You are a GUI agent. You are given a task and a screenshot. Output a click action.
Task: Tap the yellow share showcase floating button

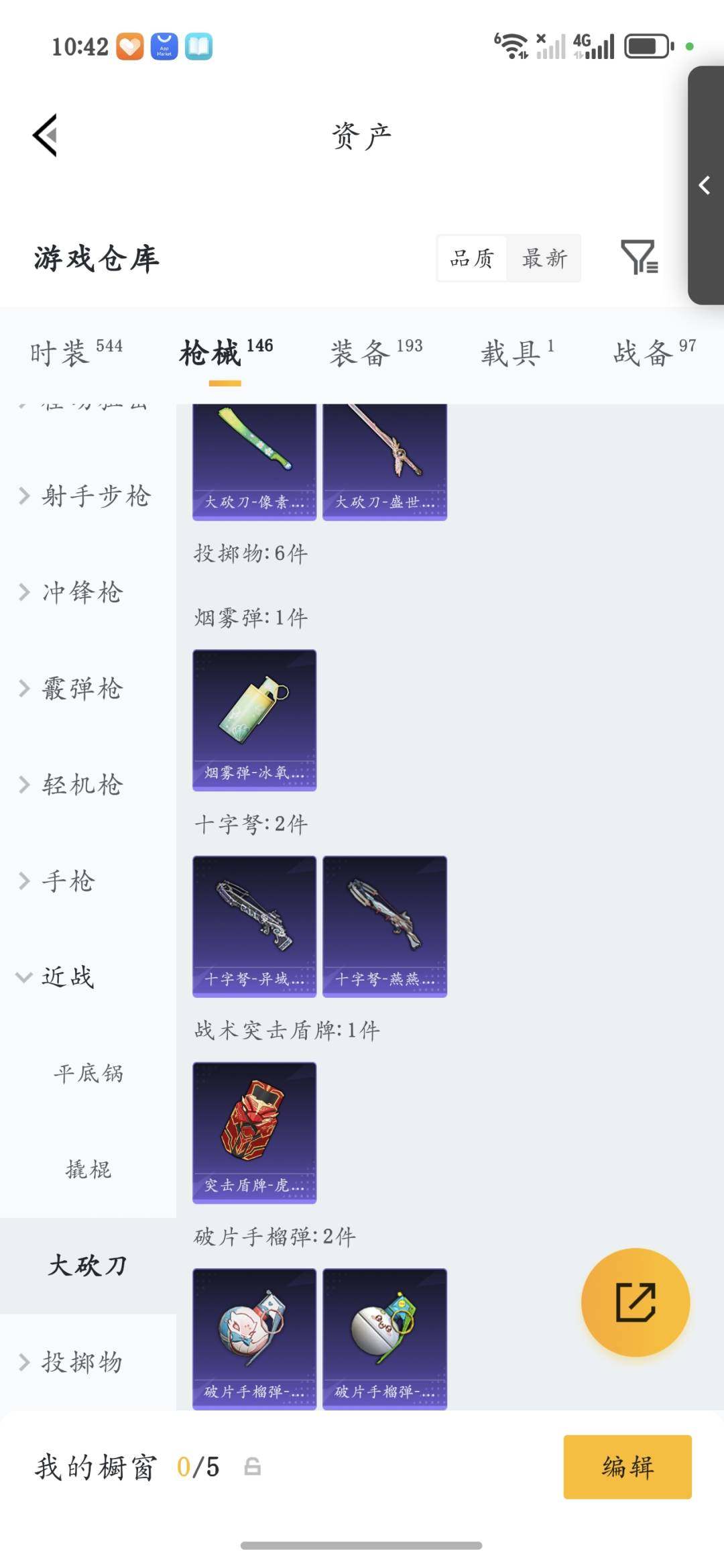coord(636,1302)
